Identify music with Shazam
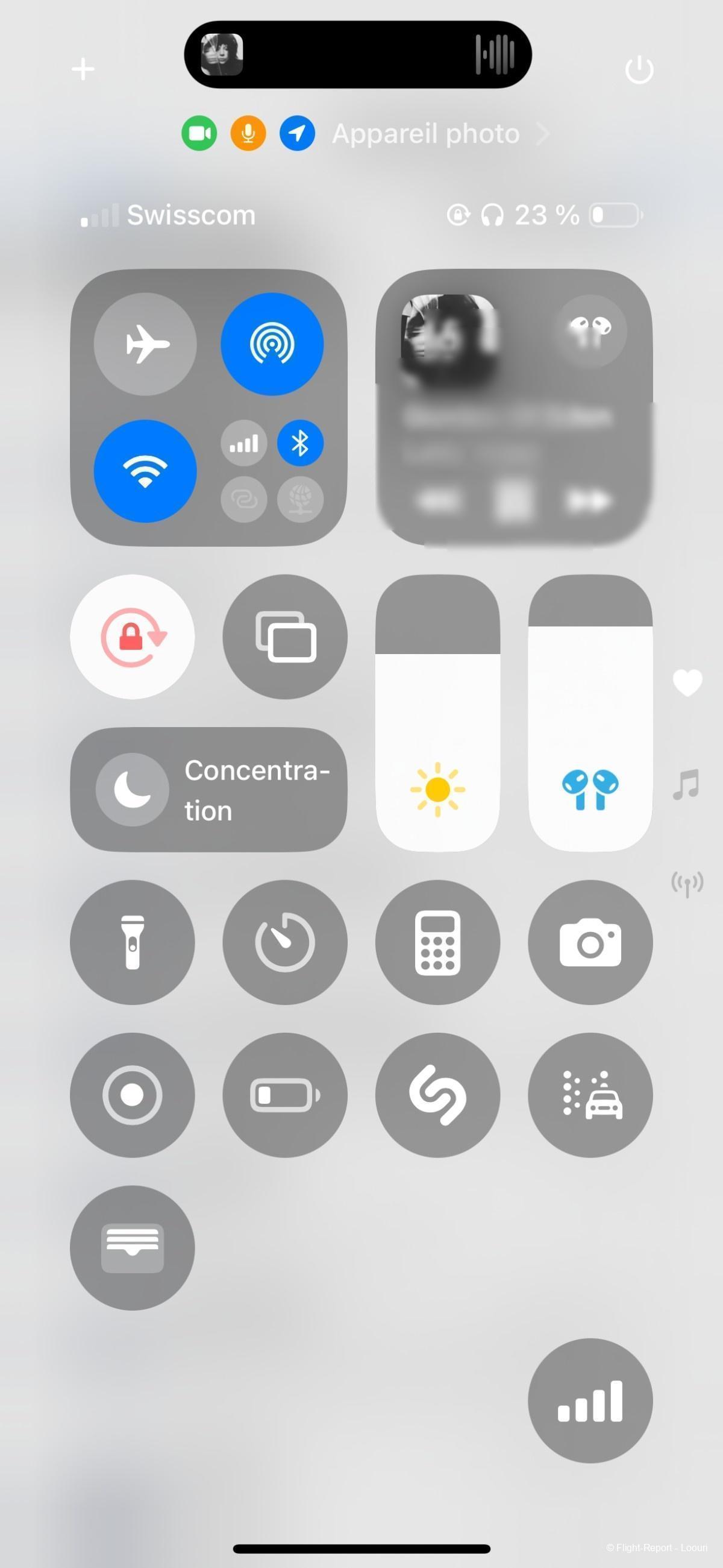The height and width of the screenshot is (1568, 723). 437,1095
